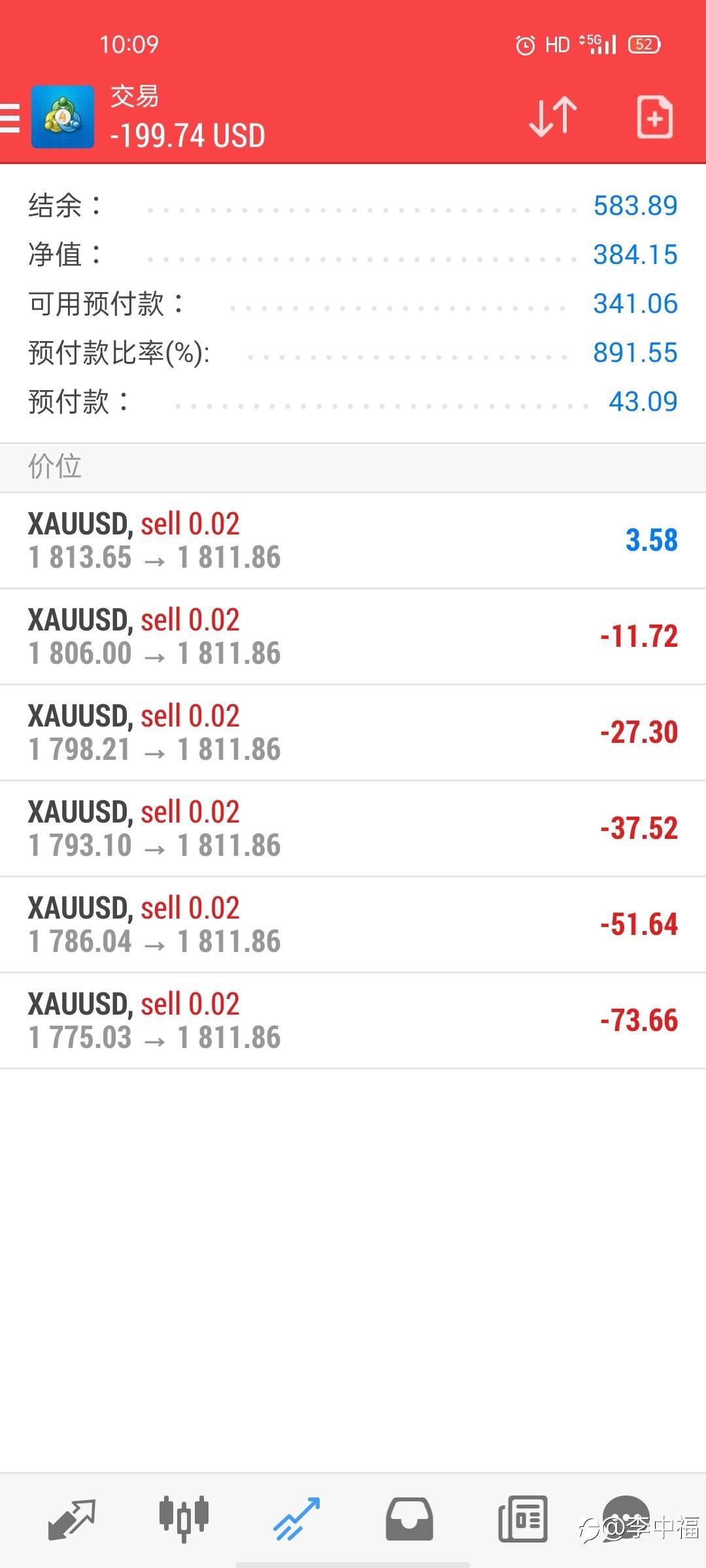This screenshot has height=1568, width=706.
Task: Open the hamburger drawer menu
Action: pos(10,118)
